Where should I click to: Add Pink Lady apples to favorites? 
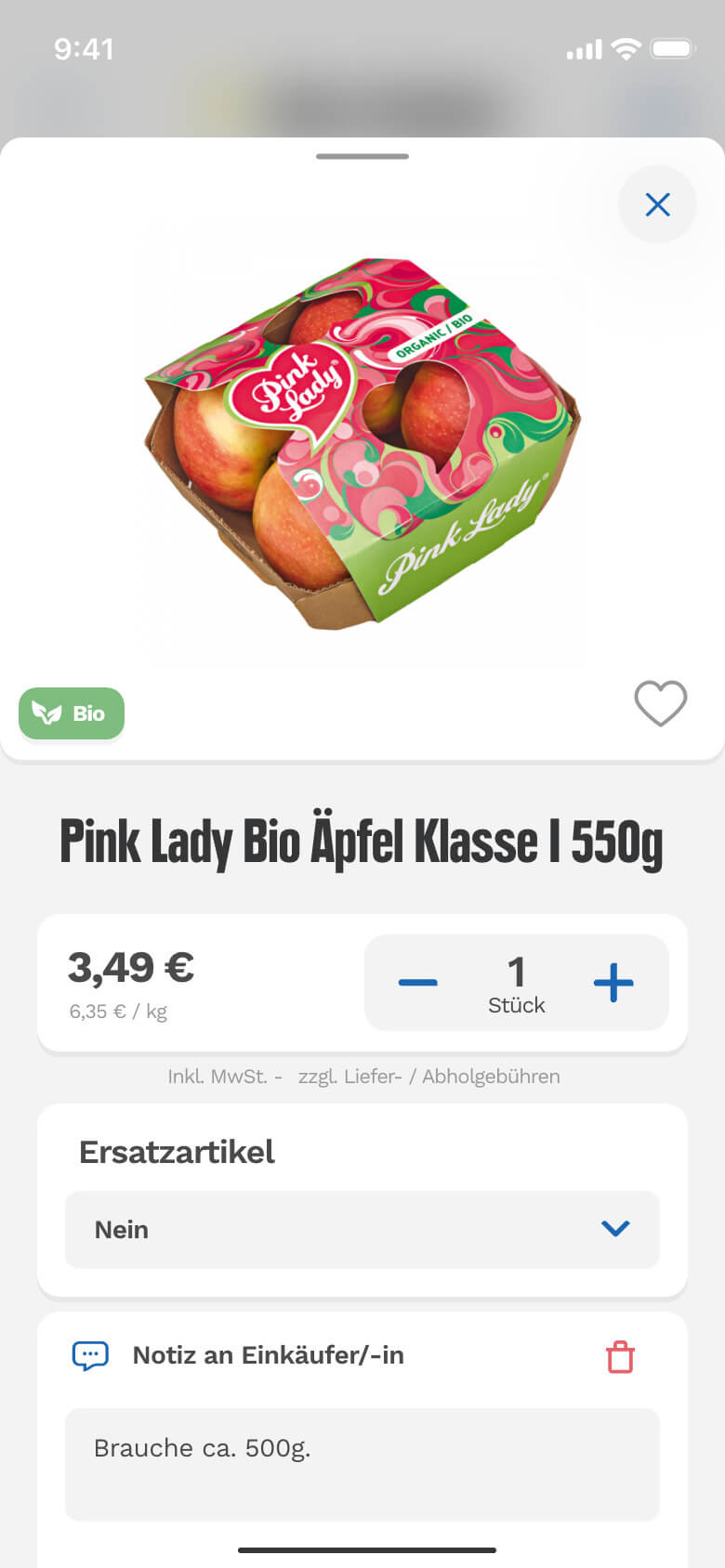click(661, 703)
